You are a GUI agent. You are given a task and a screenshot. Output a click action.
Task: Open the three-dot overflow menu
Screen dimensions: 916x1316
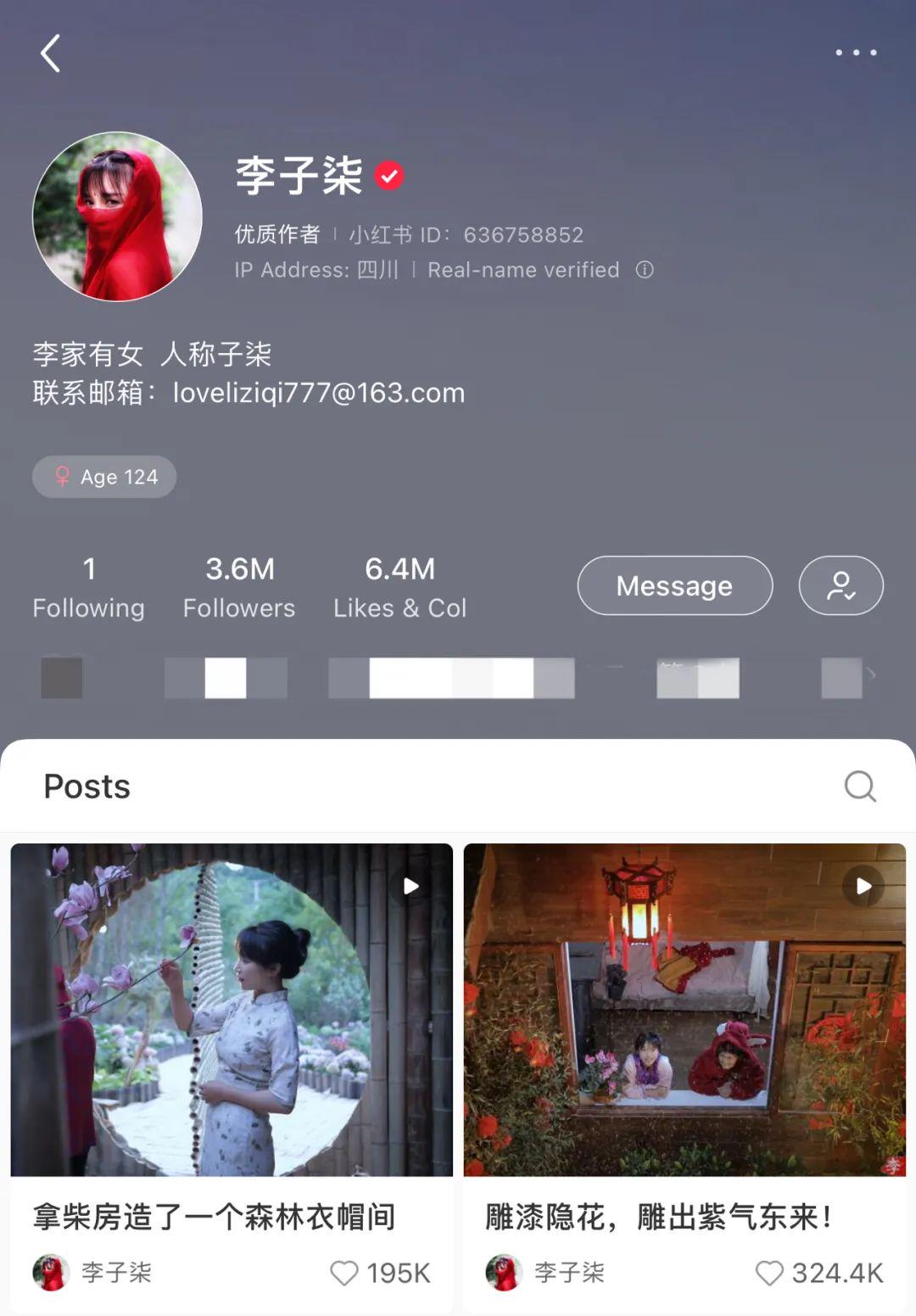click(856, 53)
